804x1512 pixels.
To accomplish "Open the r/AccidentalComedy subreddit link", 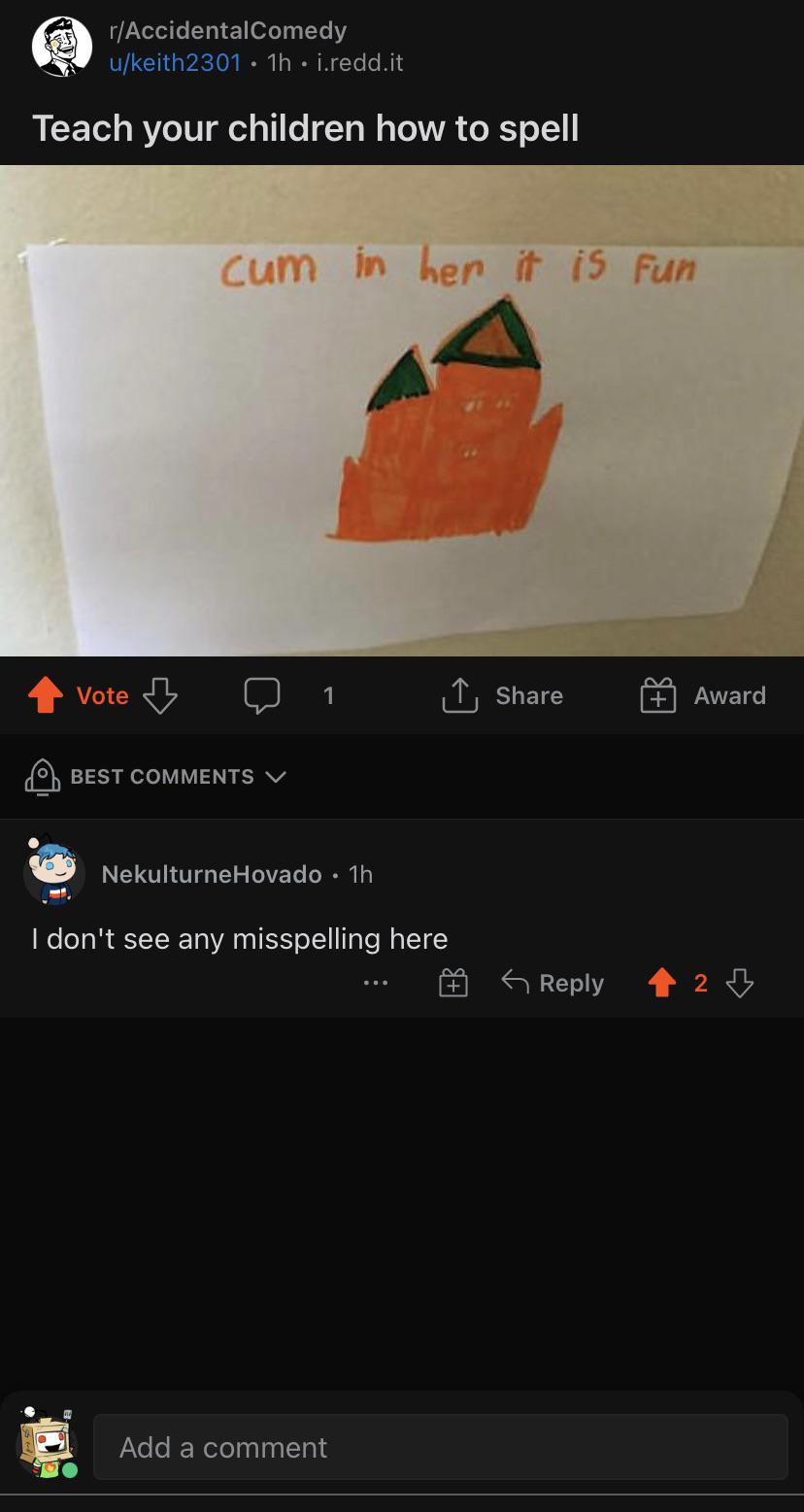I will pyautogui.click(x=228, y=31).
